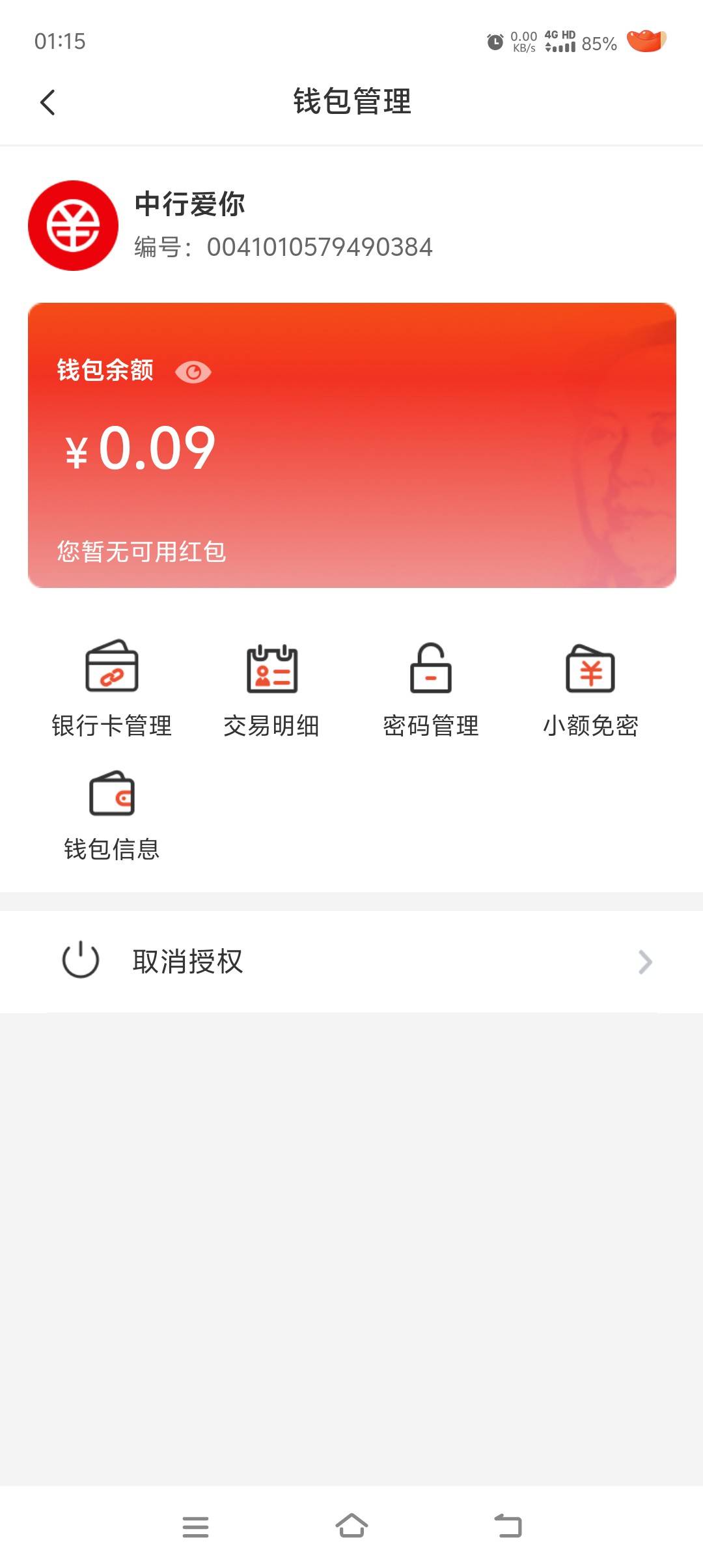
Task: Open 密码管理 settings
Action: click(x=431, y=689)
